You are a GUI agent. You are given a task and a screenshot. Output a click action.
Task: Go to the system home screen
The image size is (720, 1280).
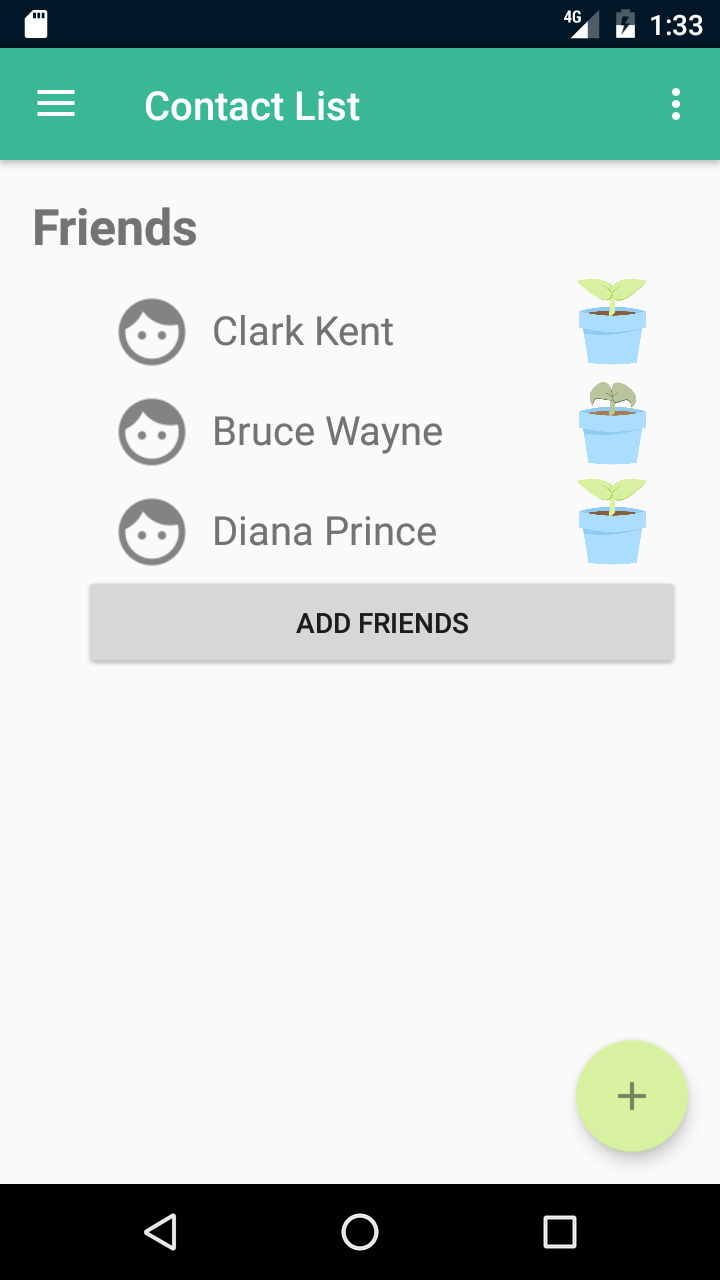click(x=360, y=1232)
